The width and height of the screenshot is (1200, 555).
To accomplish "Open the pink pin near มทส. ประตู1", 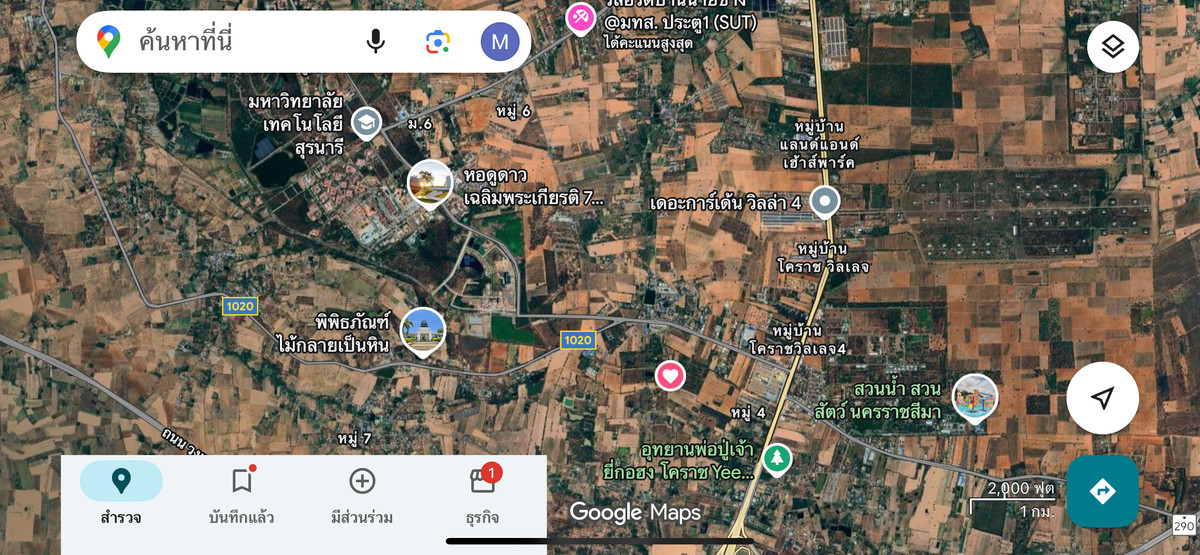I will pos(579,18).
